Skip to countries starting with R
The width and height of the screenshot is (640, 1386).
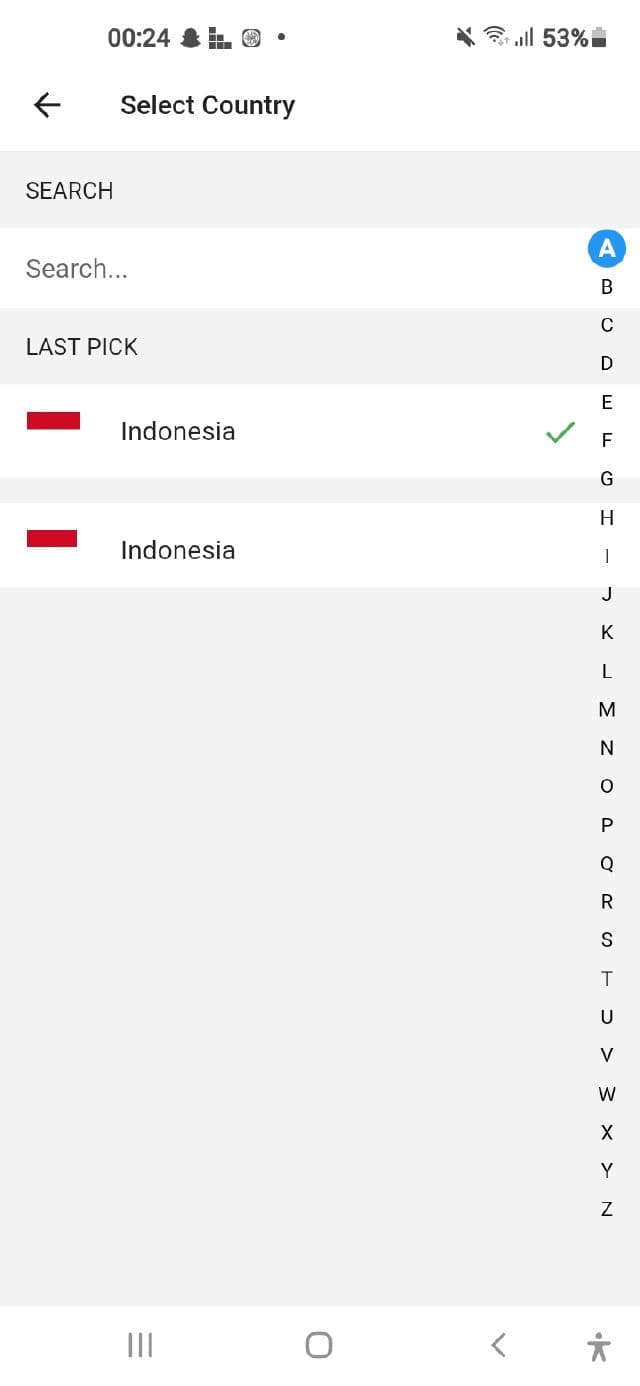[x=606, y=902]
